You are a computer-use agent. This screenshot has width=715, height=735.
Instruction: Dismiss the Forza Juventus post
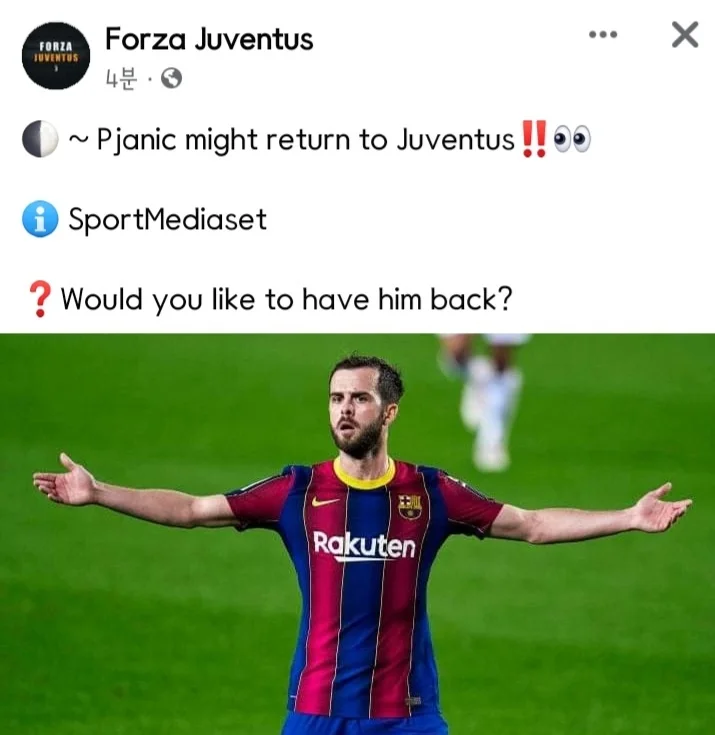[x=684, y=35]
